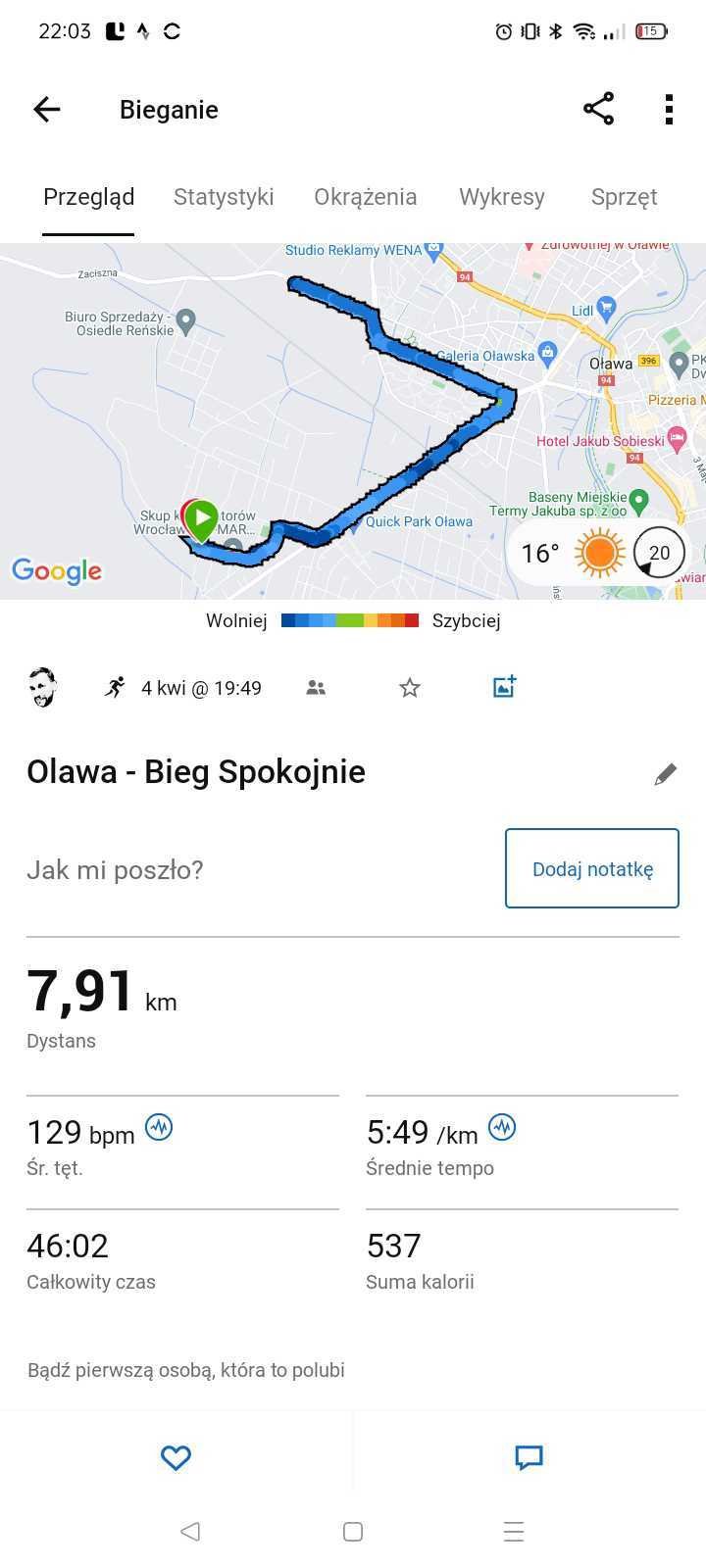Tap the Dodaj notatkę button

[592, 868]
